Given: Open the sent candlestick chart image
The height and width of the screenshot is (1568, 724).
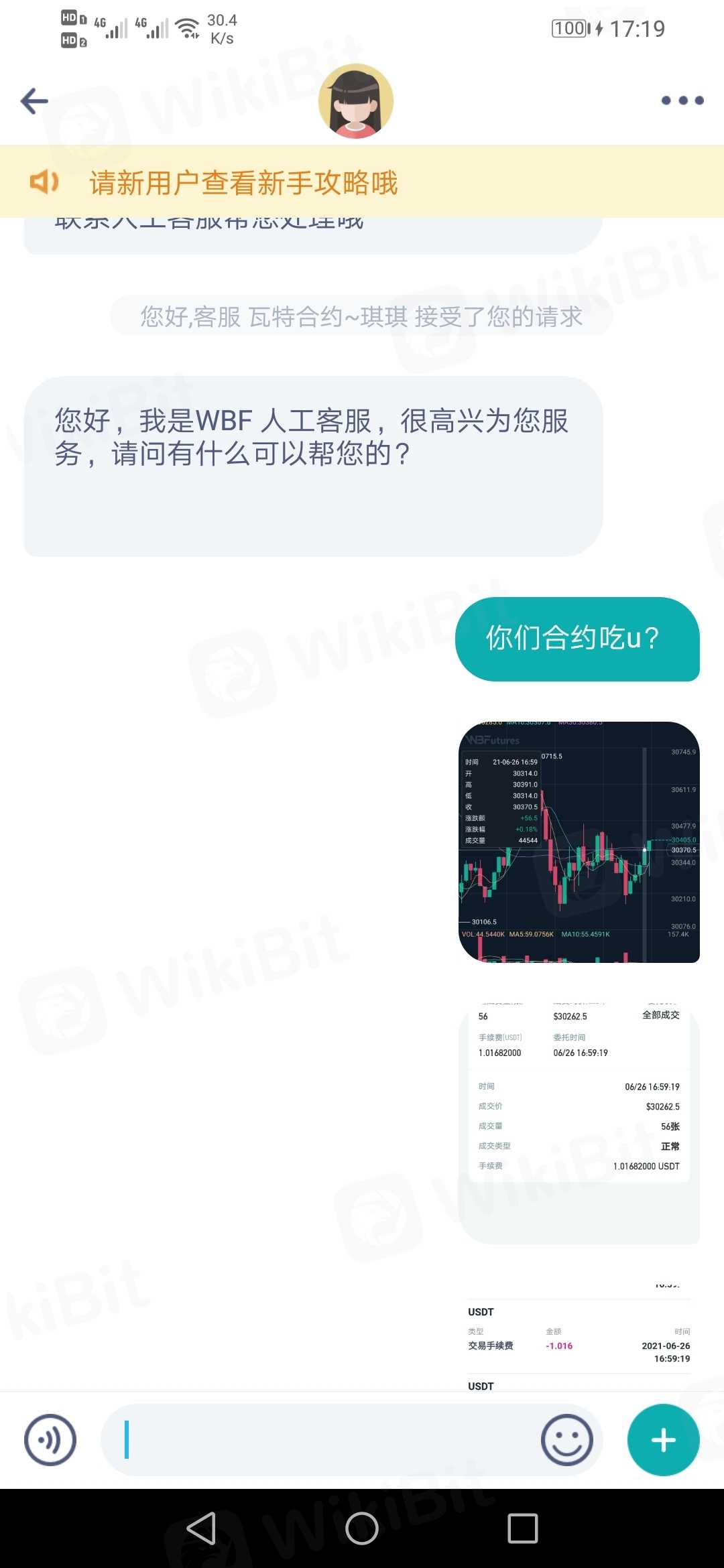Looking at the screenshot, I should 579,842.
